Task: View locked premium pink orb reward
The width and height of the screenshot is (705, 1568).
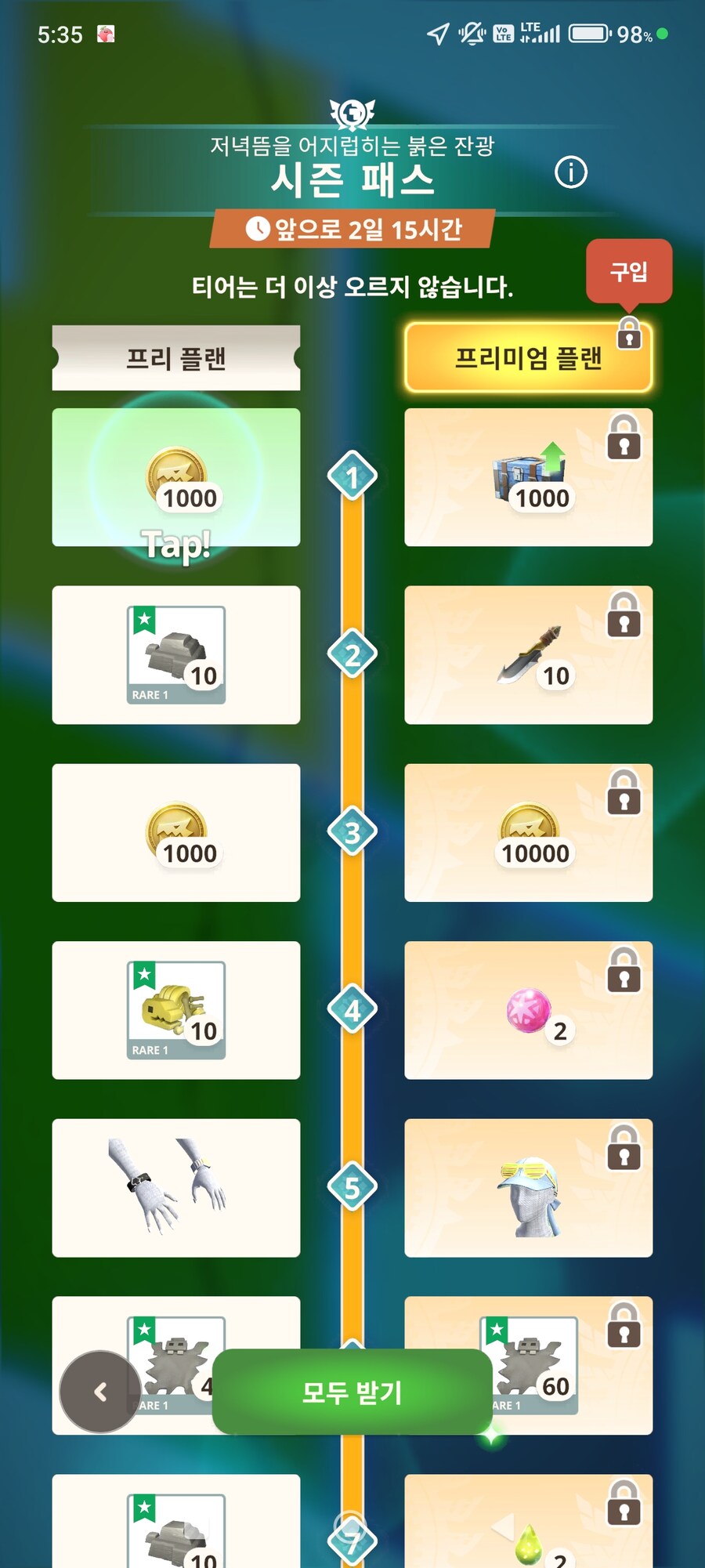Action: pos(528,1011)
